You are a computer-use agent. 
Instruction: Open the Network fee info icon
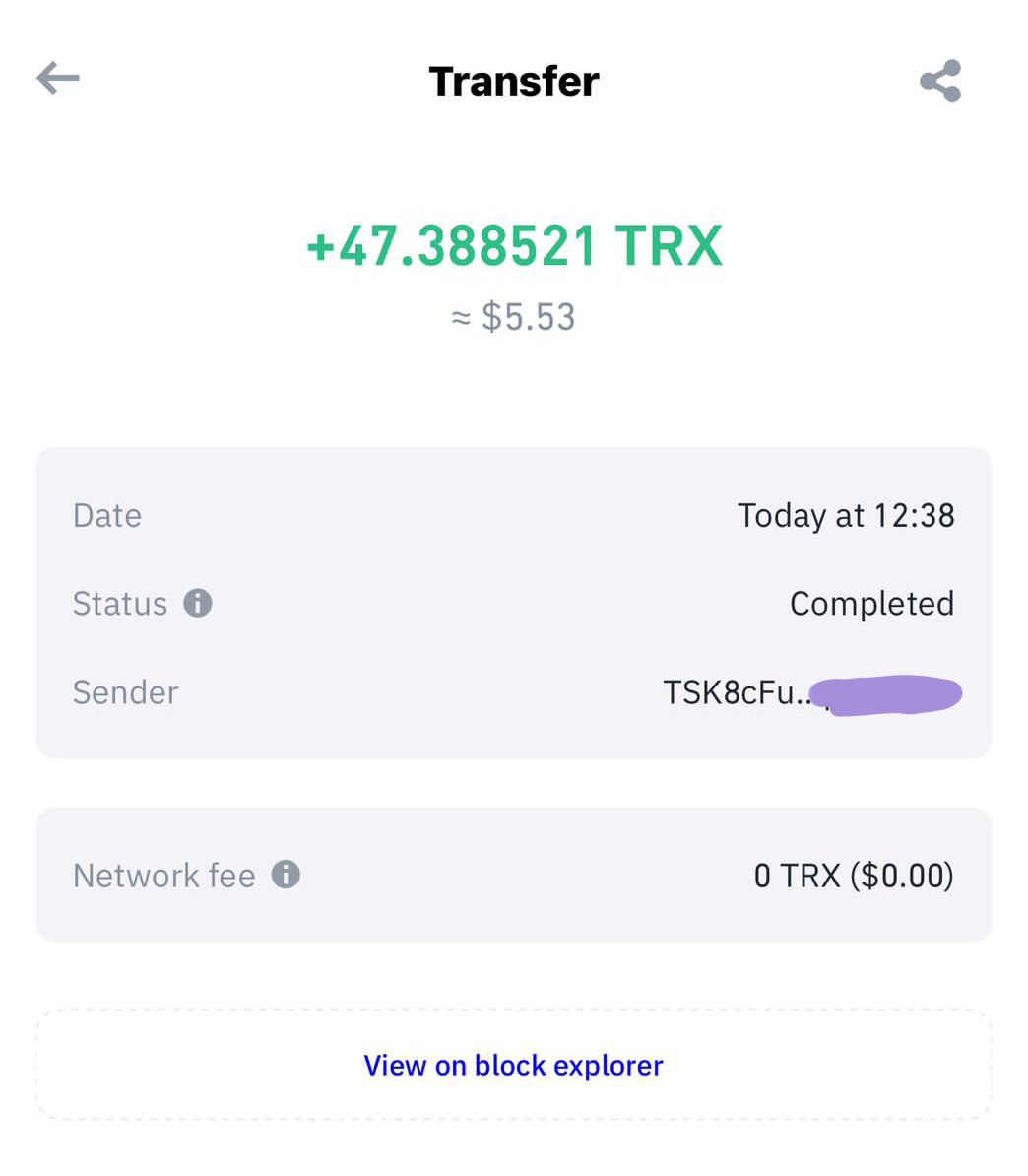(286, 875)
